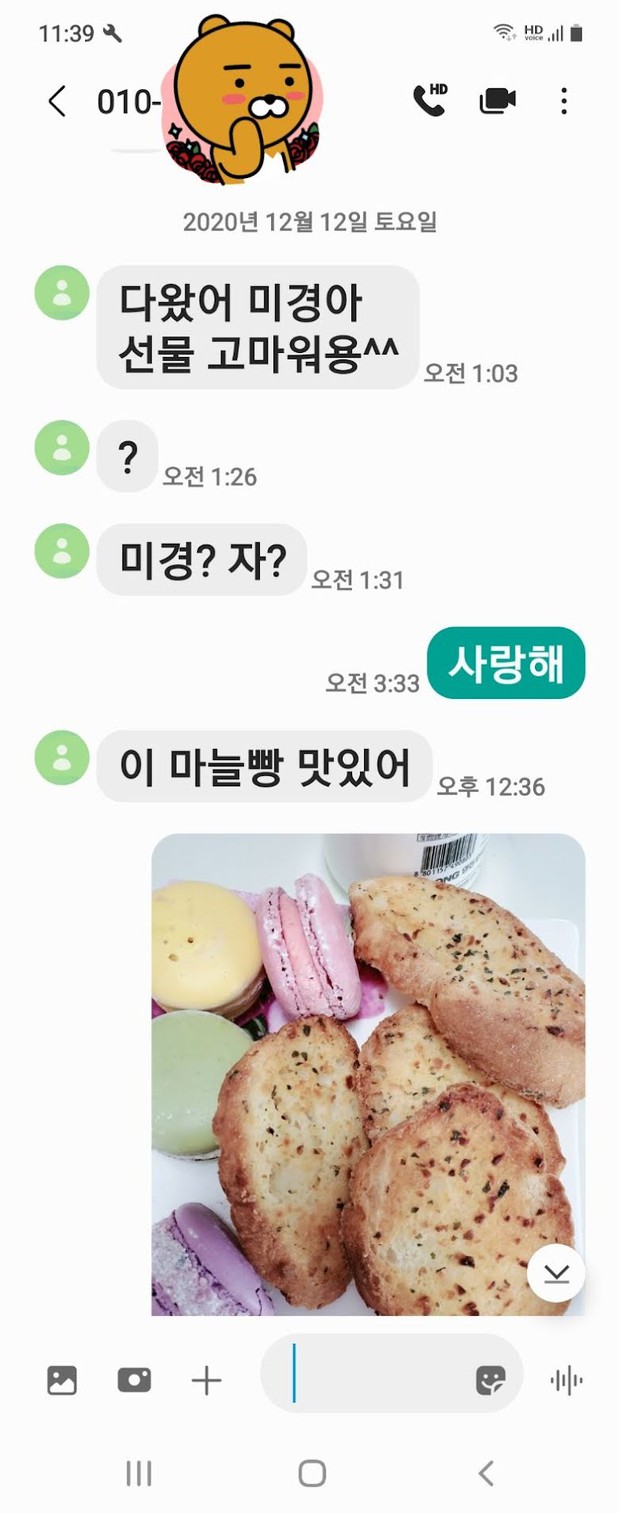Viewport: 620px width, 1513px height.
Task: Open the garlic bread photo
Action: 368,1070
